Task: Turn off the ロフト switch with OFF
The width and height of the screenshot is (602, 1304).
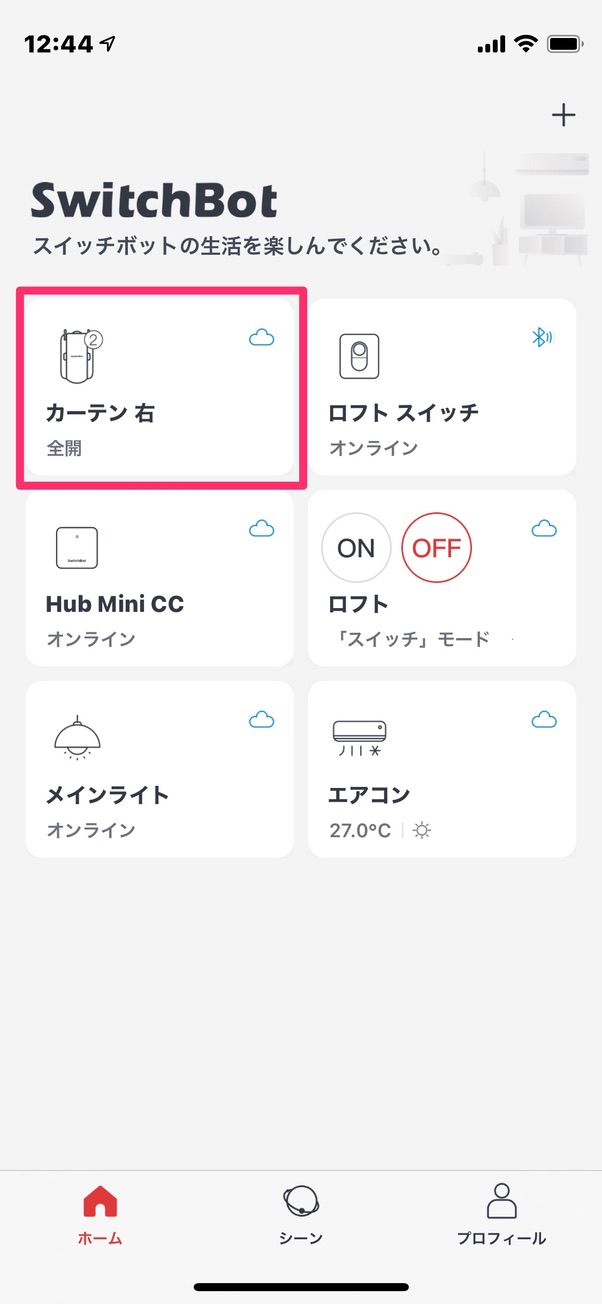Action: [x=437, y=547]
